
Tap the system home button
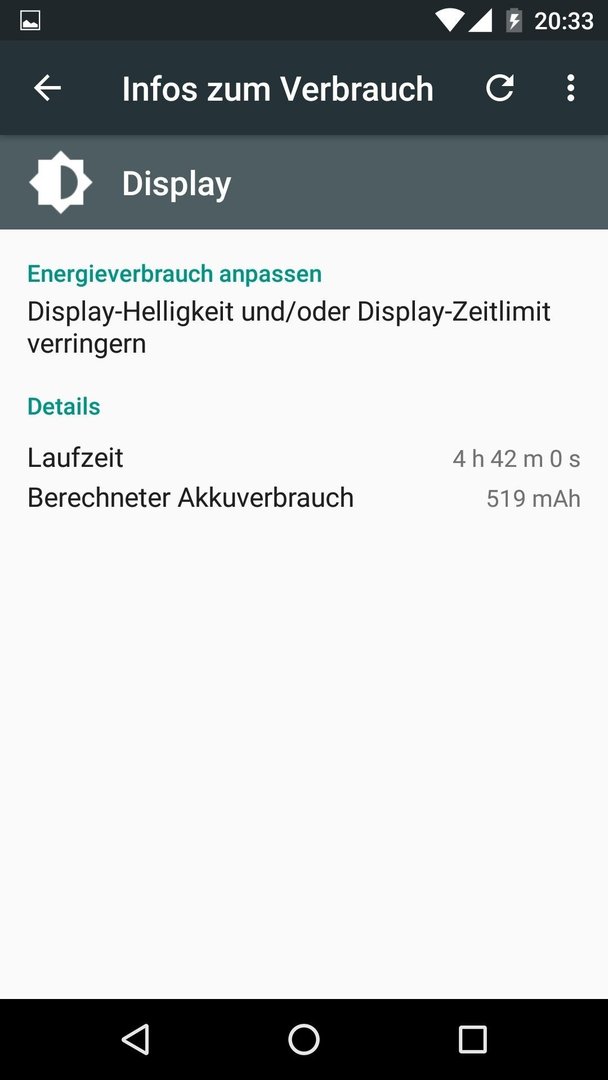[x=304, y=1039]
